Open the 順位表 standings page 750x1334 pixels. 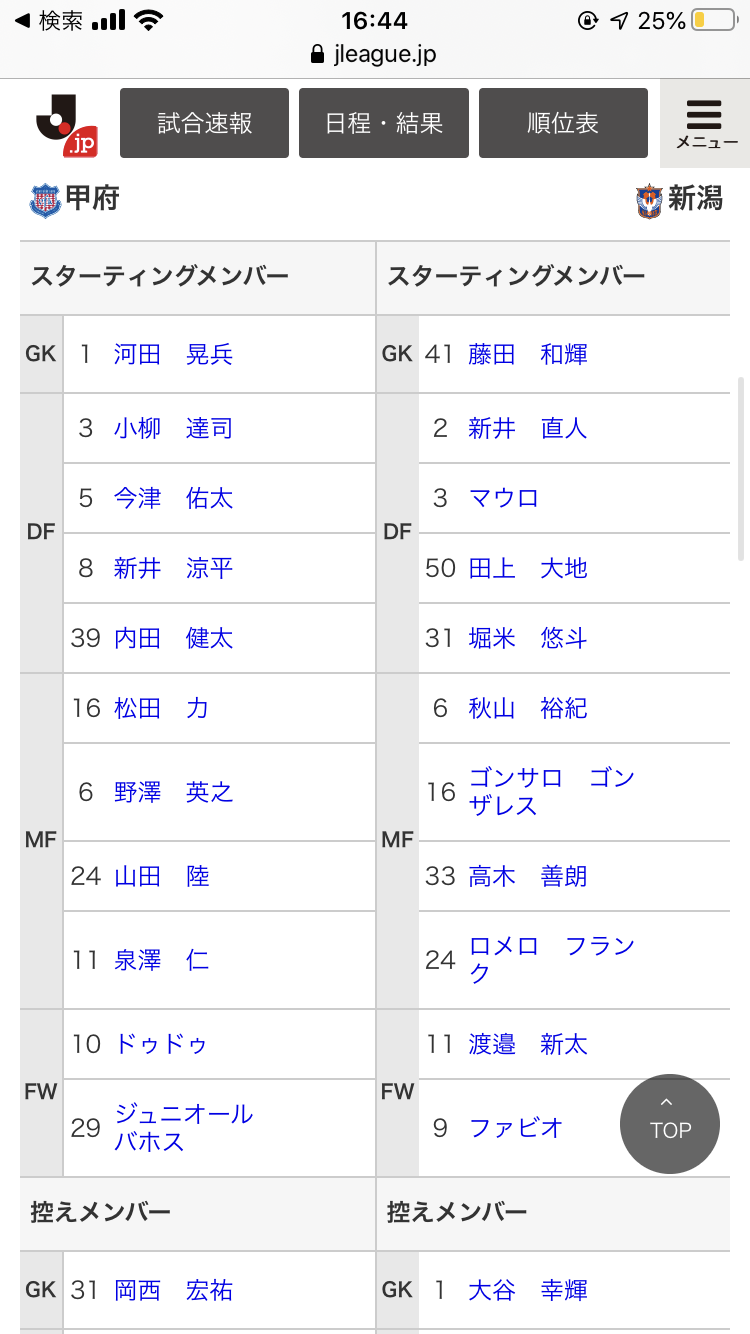pos(563,123)
